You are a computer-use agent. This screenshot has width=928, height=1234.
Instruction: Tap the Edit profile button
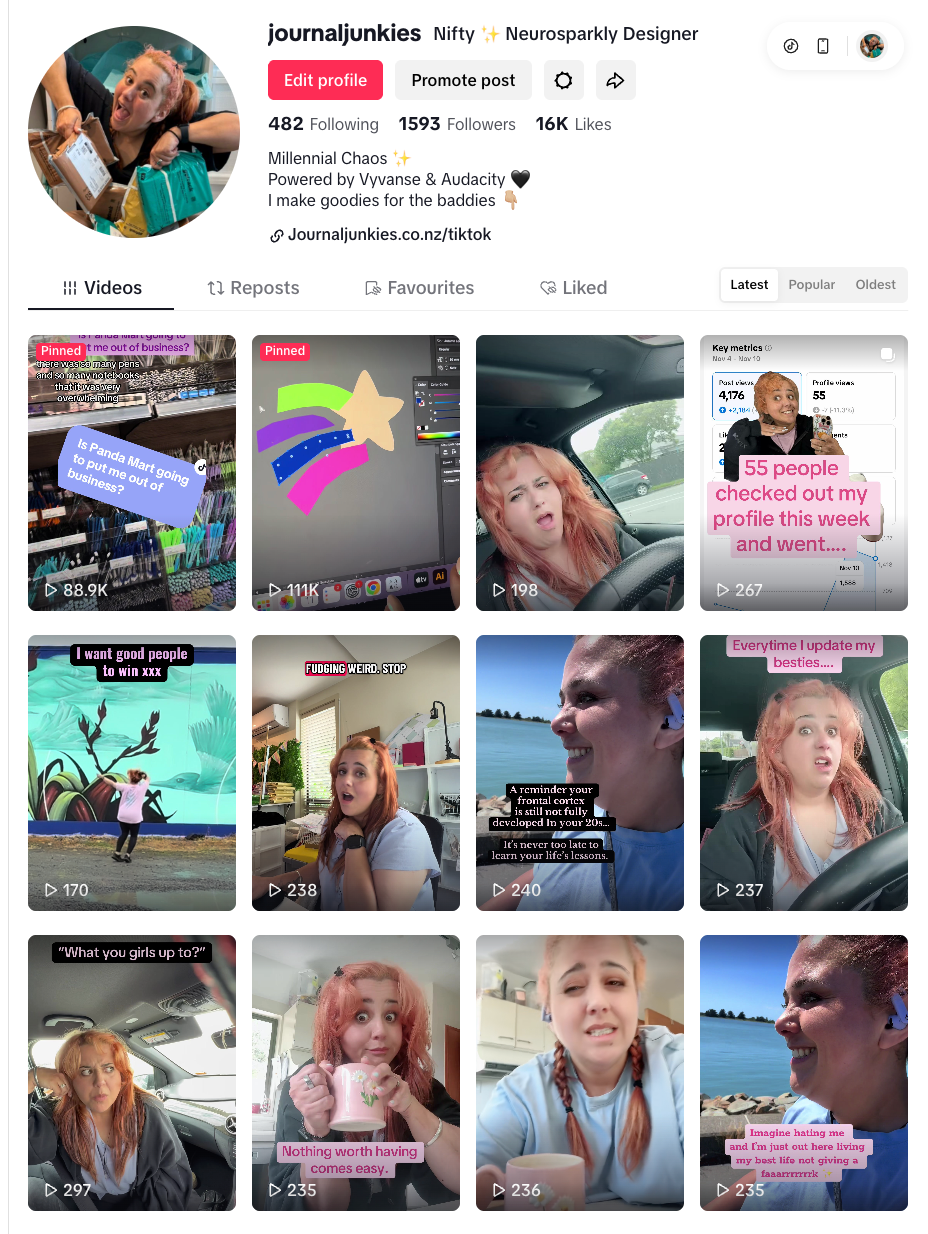pyautogui.click(x=325, y=80)
